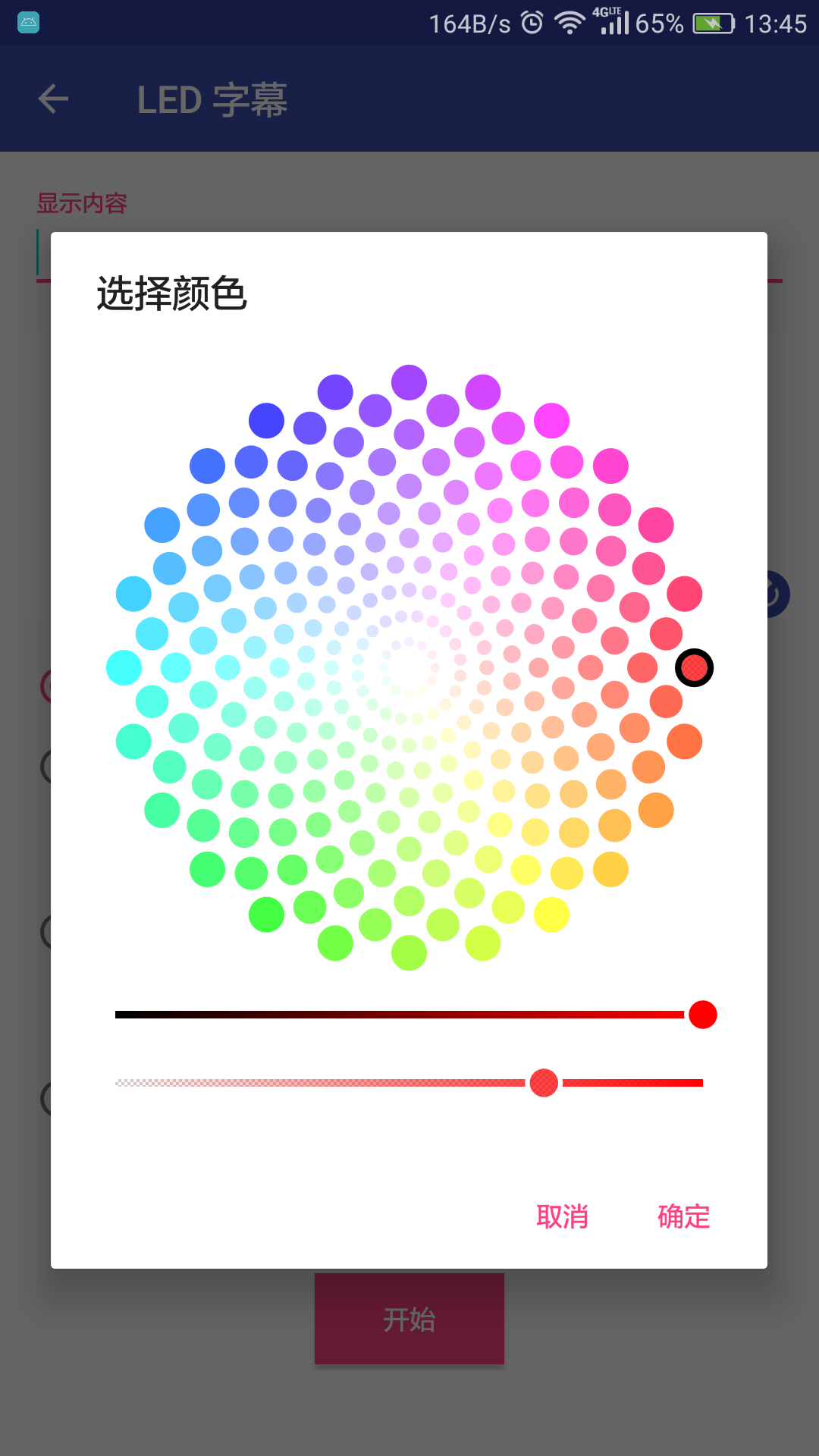Tap the selected red swatch with black ring
This screenshot has height=1456, width=819.
point(694,667)
